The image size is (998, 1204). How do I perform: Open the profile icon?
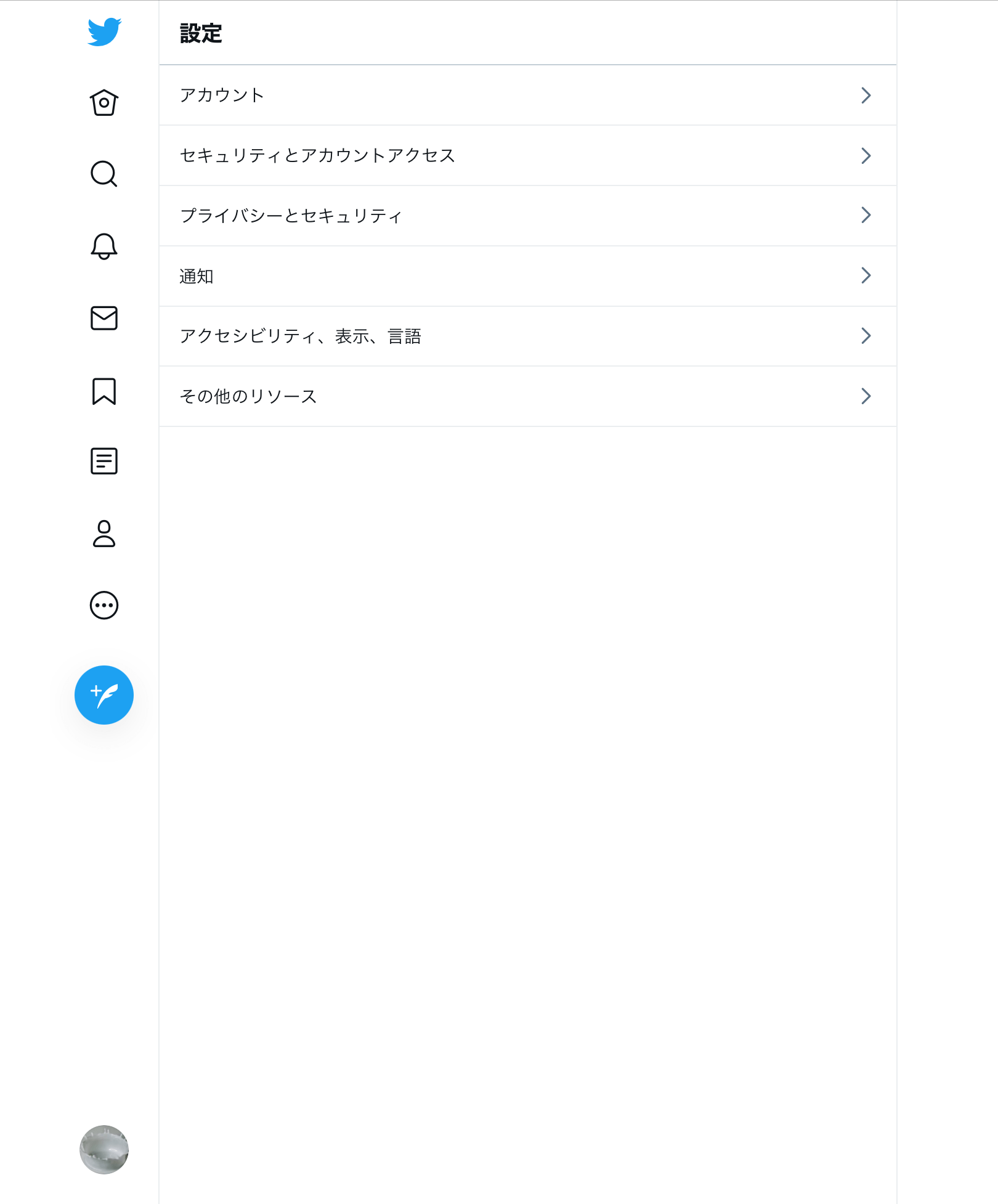104,534
